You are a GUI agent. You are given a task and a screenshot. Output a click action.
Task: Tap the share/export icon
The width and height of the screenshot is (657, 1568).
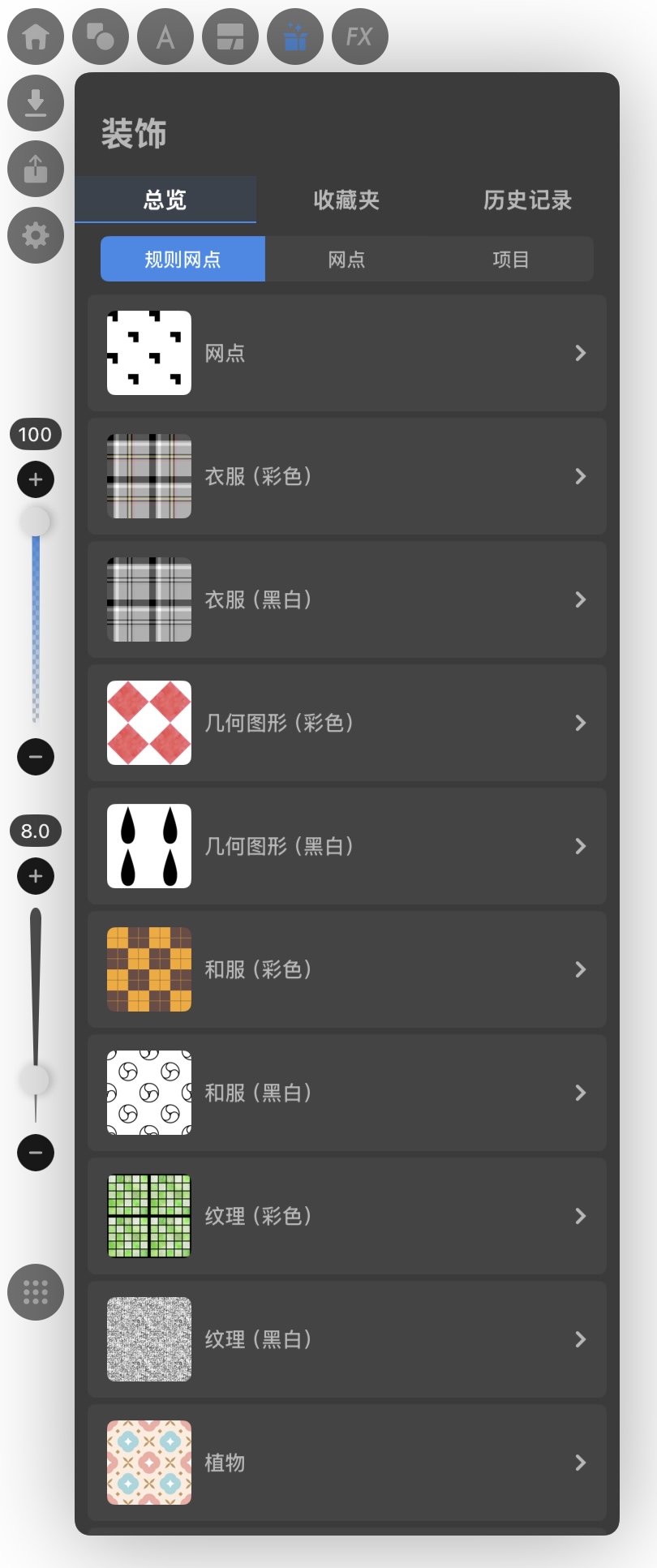pos(36,169)
